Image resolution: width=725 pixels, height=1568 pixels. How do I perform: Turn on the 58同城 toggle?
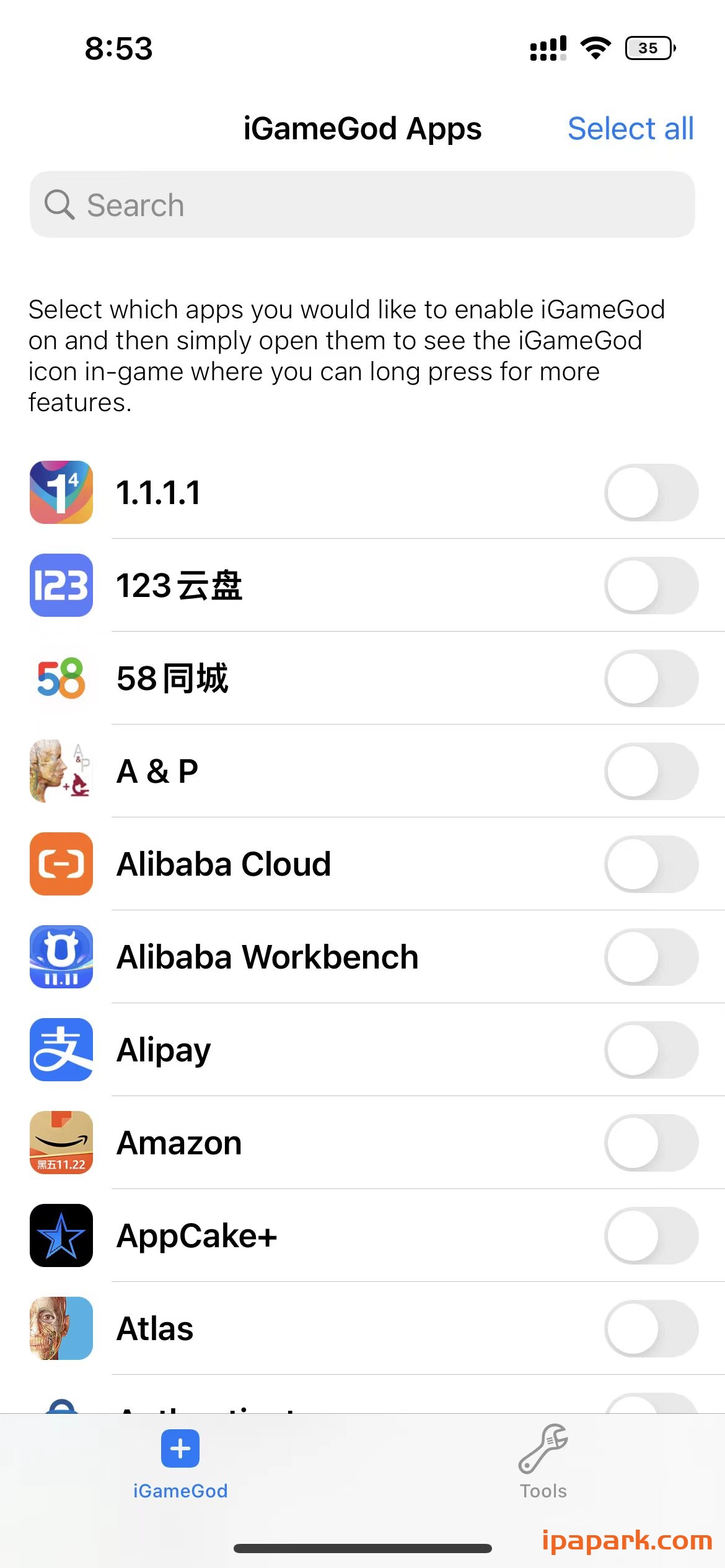(x=651, y=678)
